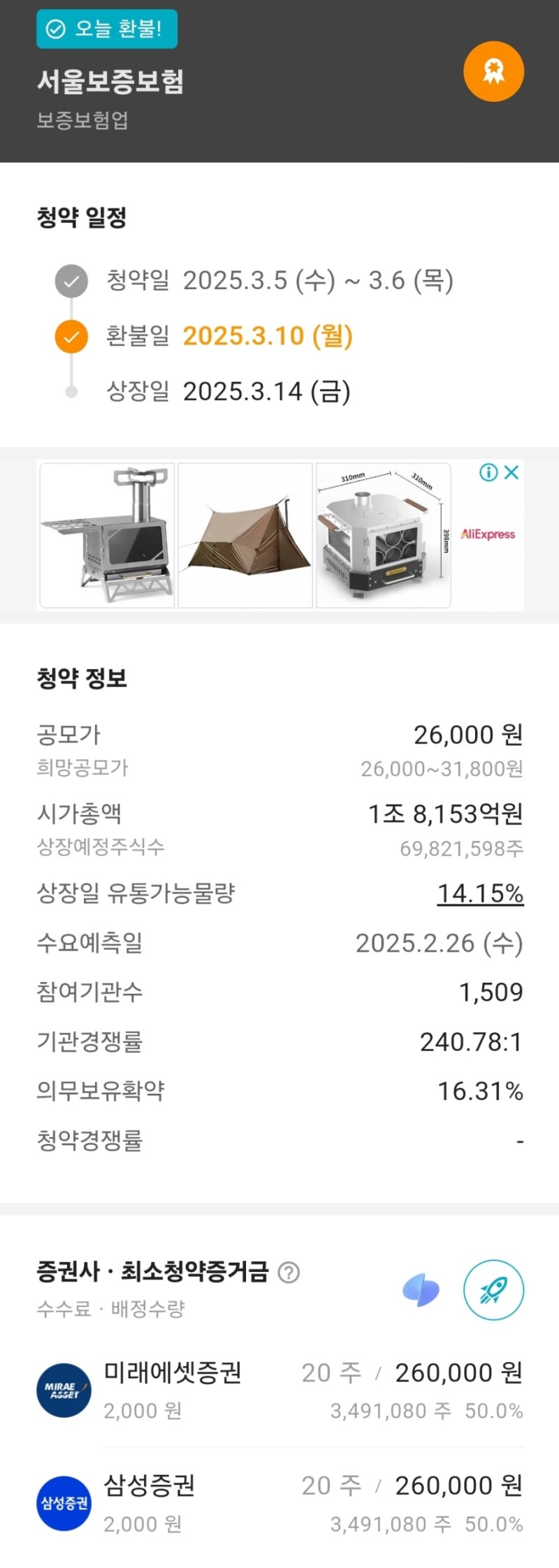The image size is (559, 1568).
Task: Tap the rocket icon button
Action: (493, 1290)
